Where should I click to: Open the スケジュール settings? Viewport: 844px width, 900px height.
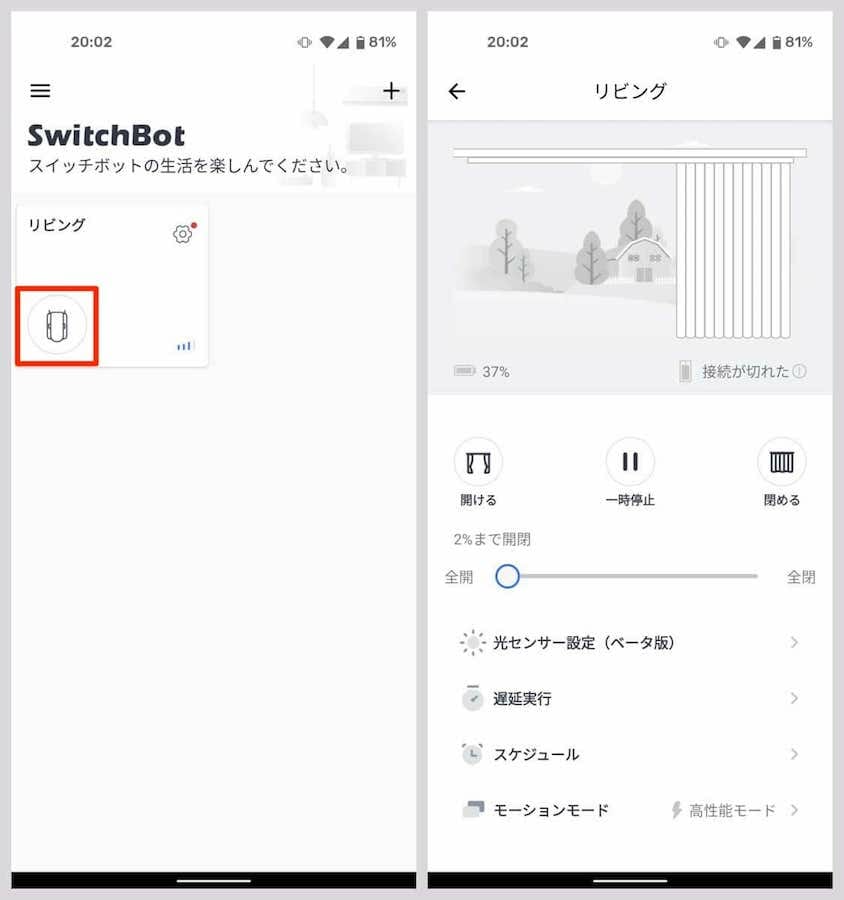tap(630, 755)
